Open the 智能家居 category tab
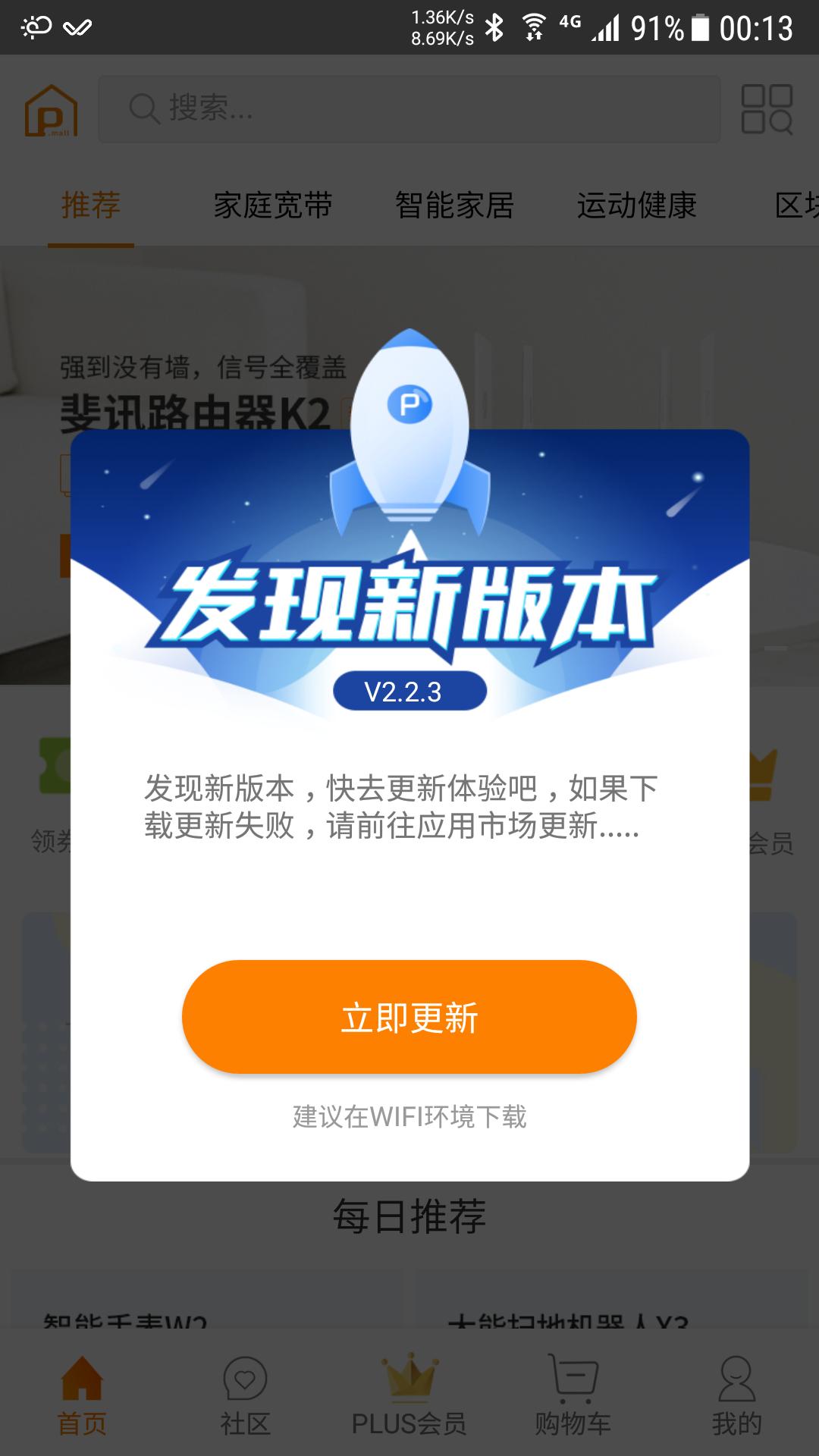The image size is (819, 1456). [453, 206]
